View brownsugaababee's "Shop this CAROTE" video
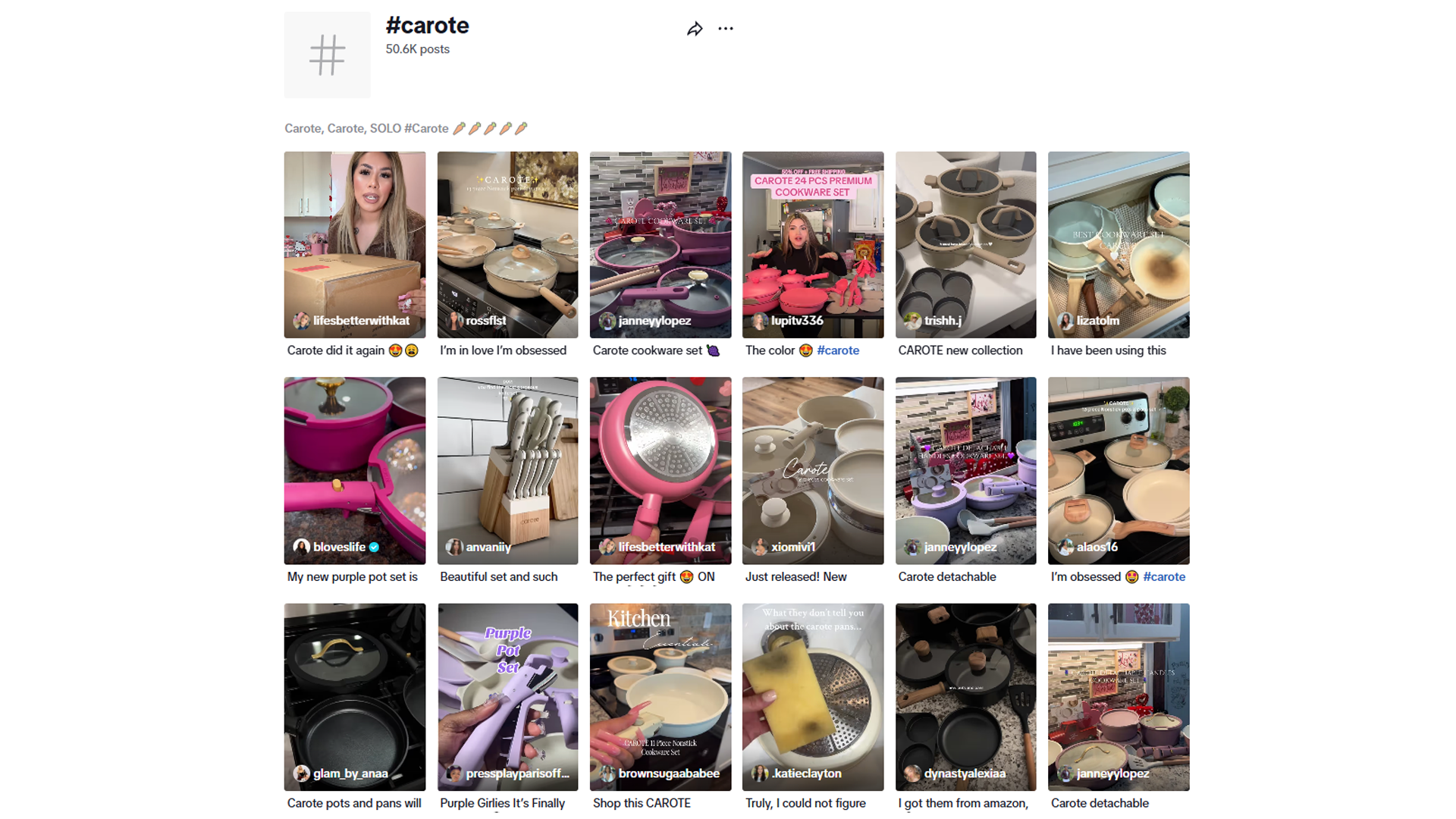1456x819 pixels. [661, 696]
